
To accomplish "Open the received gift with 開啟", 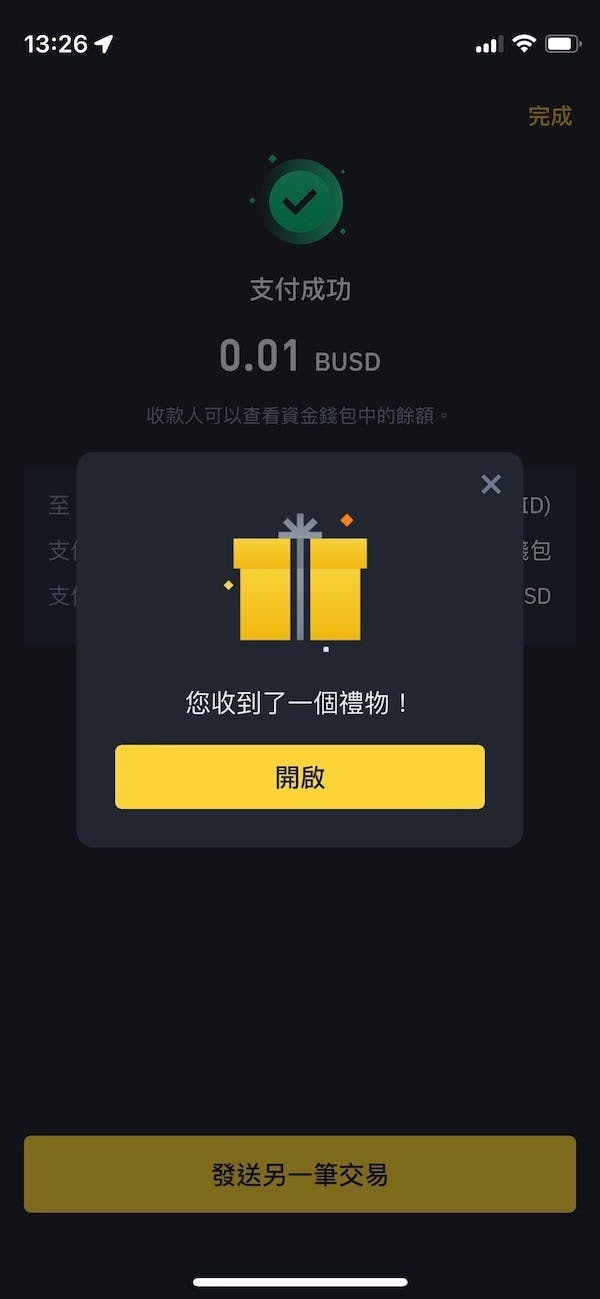I will [300, 776].
